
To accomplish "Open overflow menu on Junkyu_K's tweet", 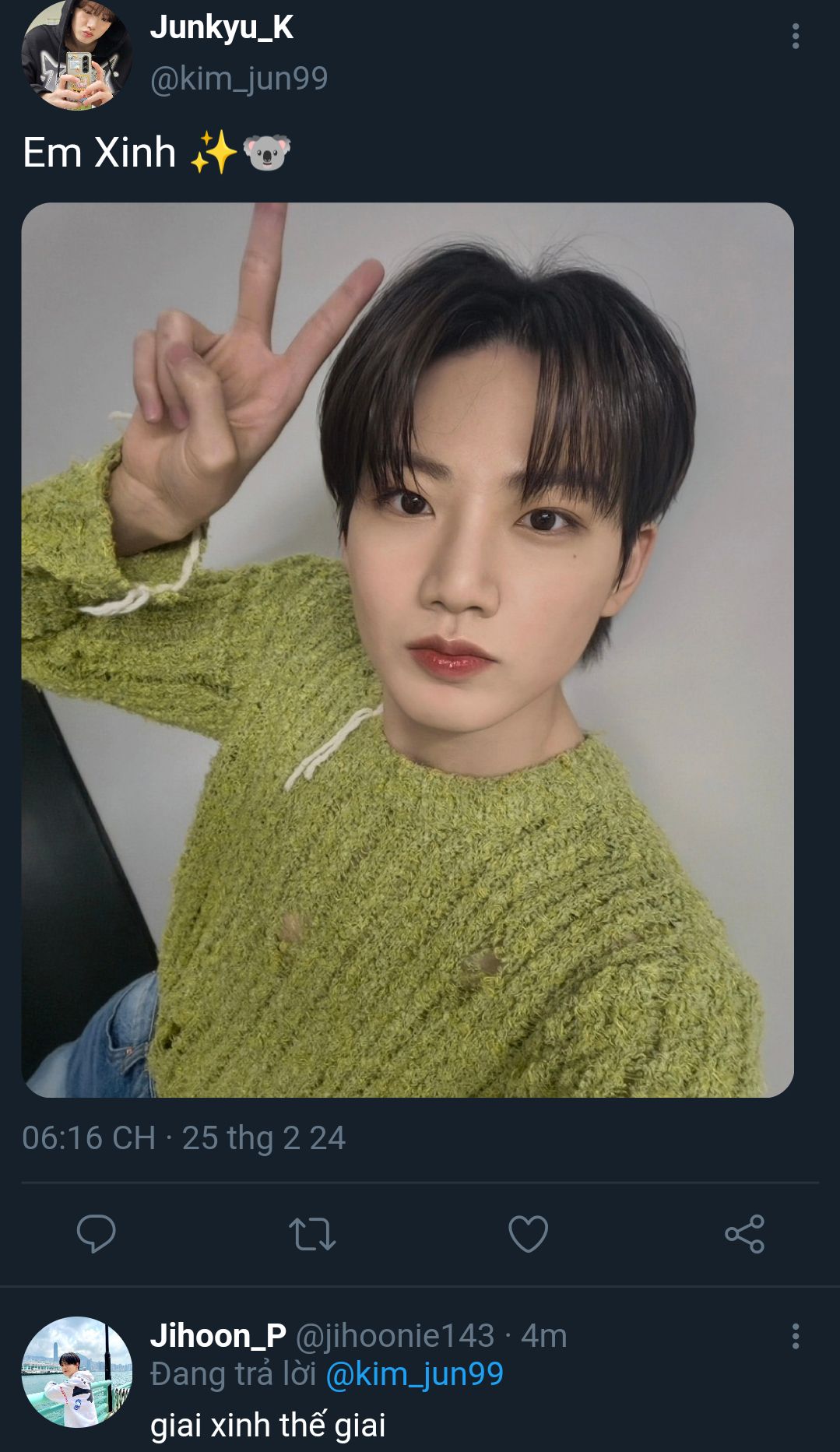I will pyautogui.click(x=795, y=36).
